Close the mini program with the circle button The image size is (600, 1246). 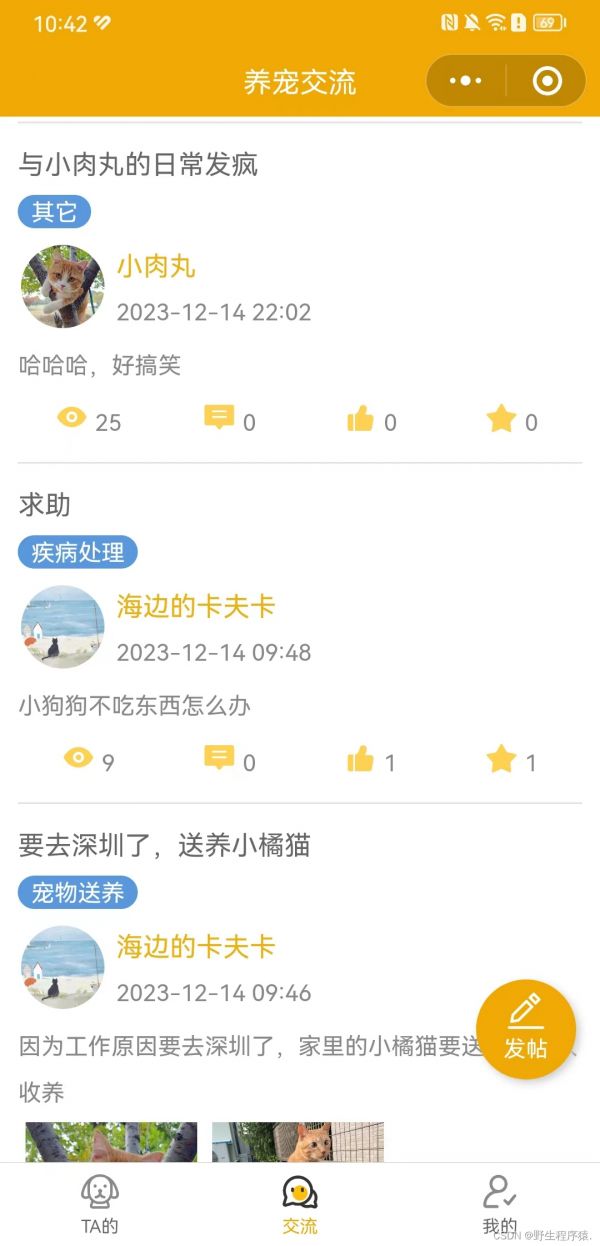[x=547, y=81]
